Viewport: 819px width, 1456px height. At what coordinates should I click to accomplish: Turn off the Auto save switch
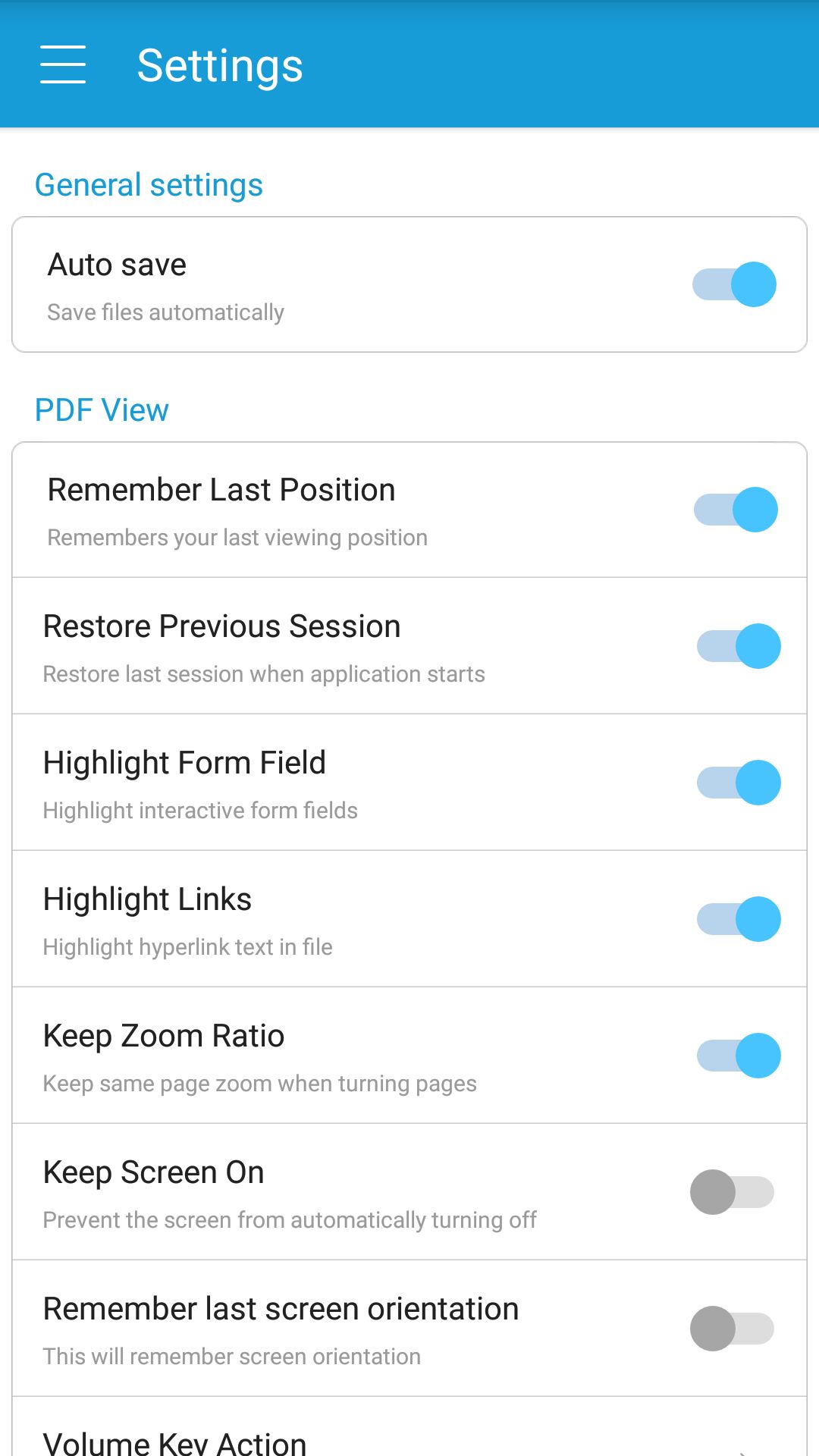pyautogui.click(x=734, y=284)
